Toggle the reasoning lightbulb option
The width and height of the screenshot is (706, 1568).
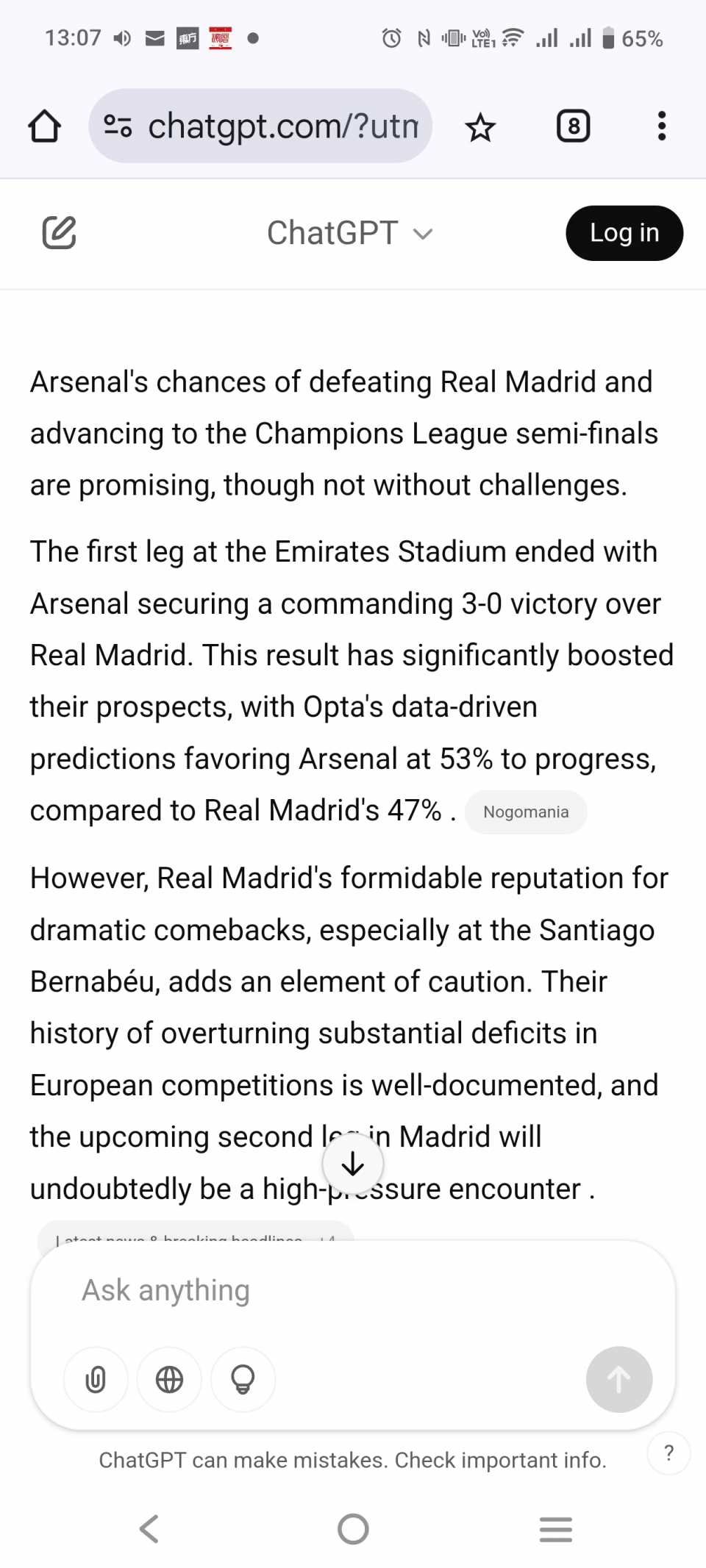243,1379
